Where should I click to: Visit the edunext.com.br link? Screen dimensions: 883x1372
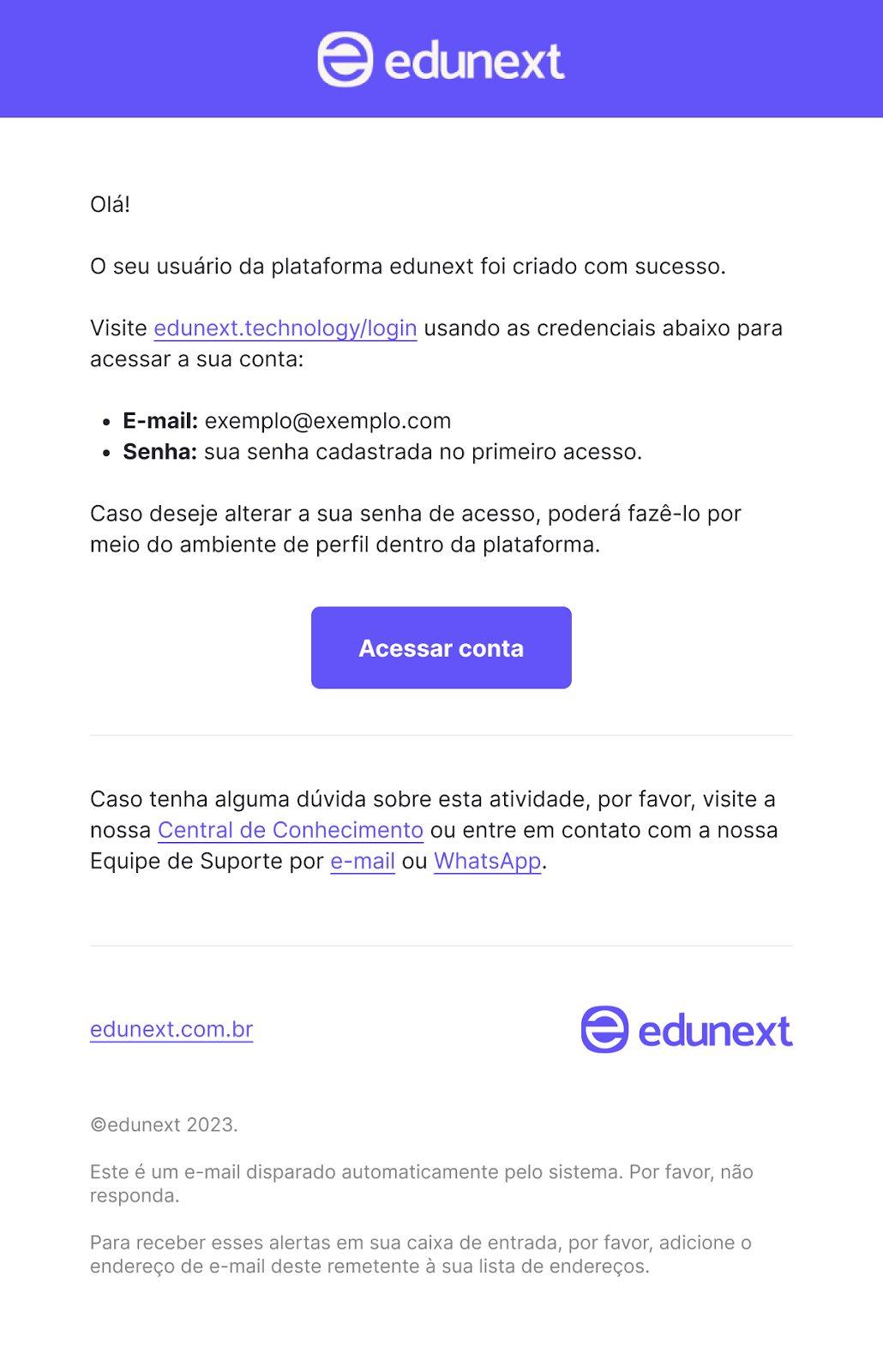[x=171, y=1029]
